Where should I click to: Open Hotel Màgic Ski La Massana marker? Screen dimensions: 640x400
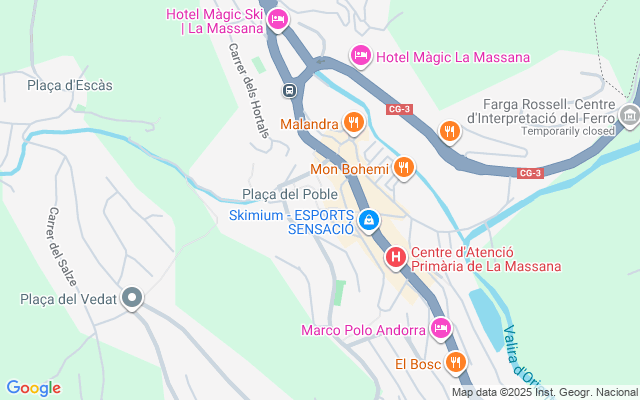[278, 17]
